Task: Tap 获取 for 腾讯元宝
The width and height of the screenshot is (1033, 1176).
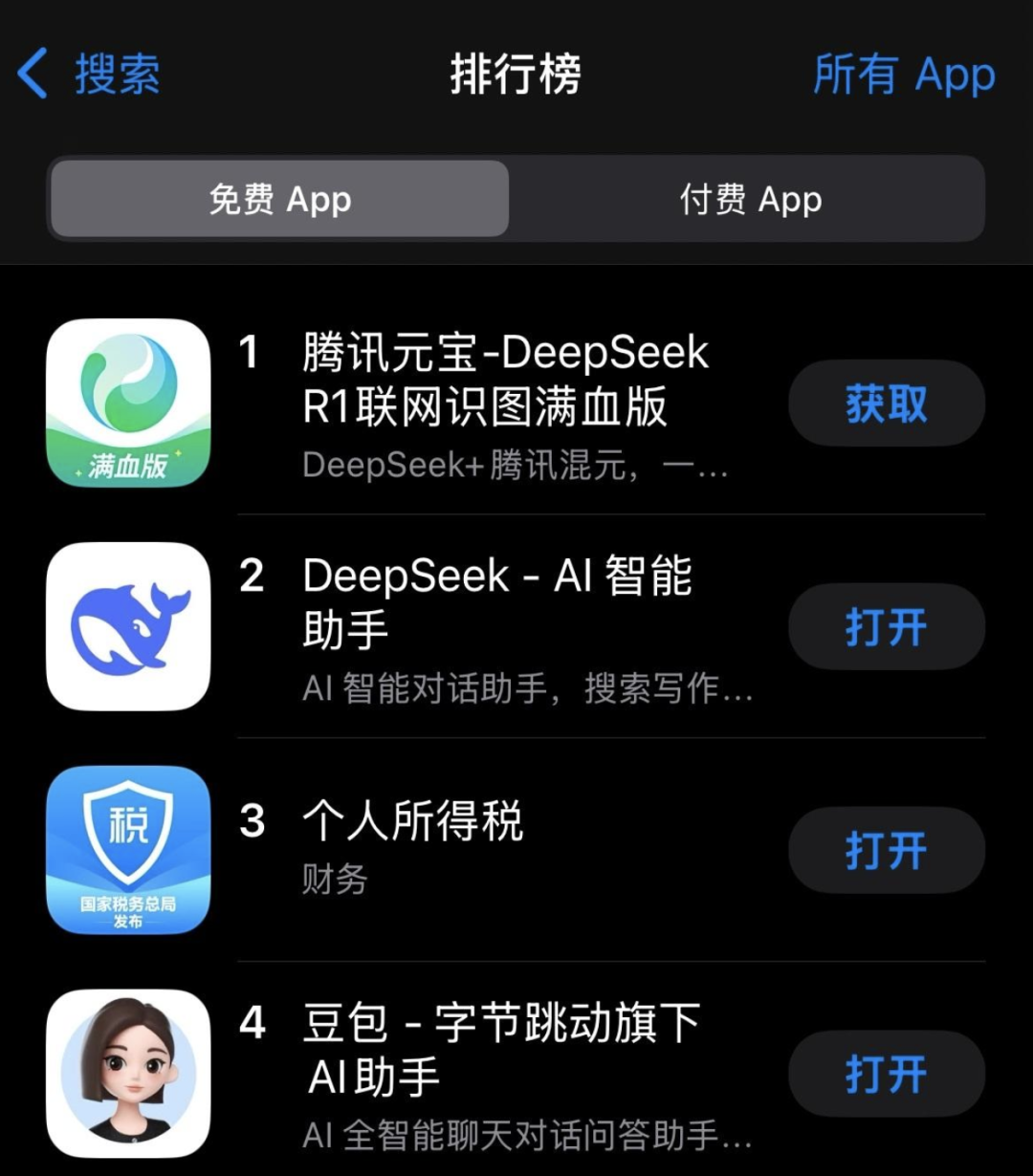Action: point(886,403)
